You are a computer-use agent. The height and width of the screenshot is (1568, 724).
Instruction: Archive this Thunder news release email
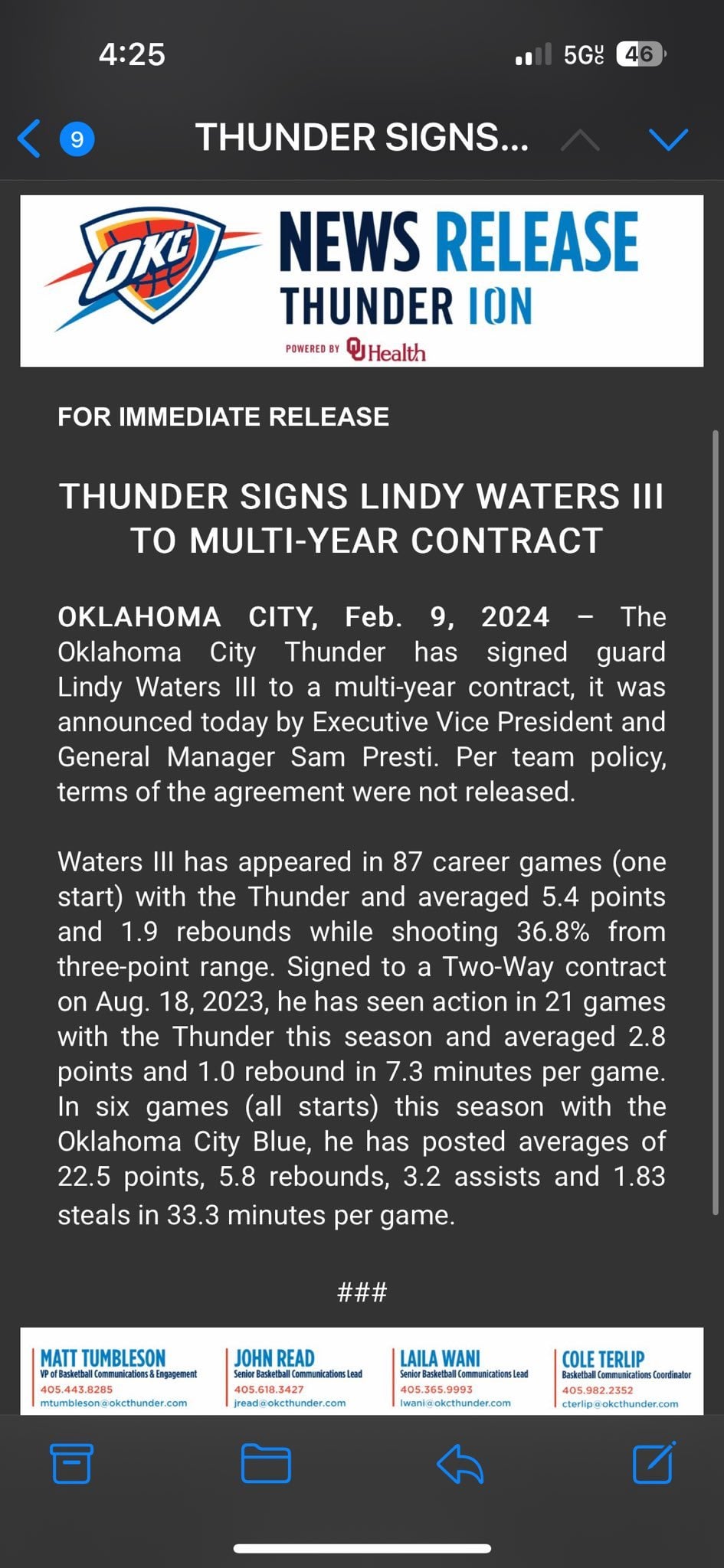click(71, 1463)
